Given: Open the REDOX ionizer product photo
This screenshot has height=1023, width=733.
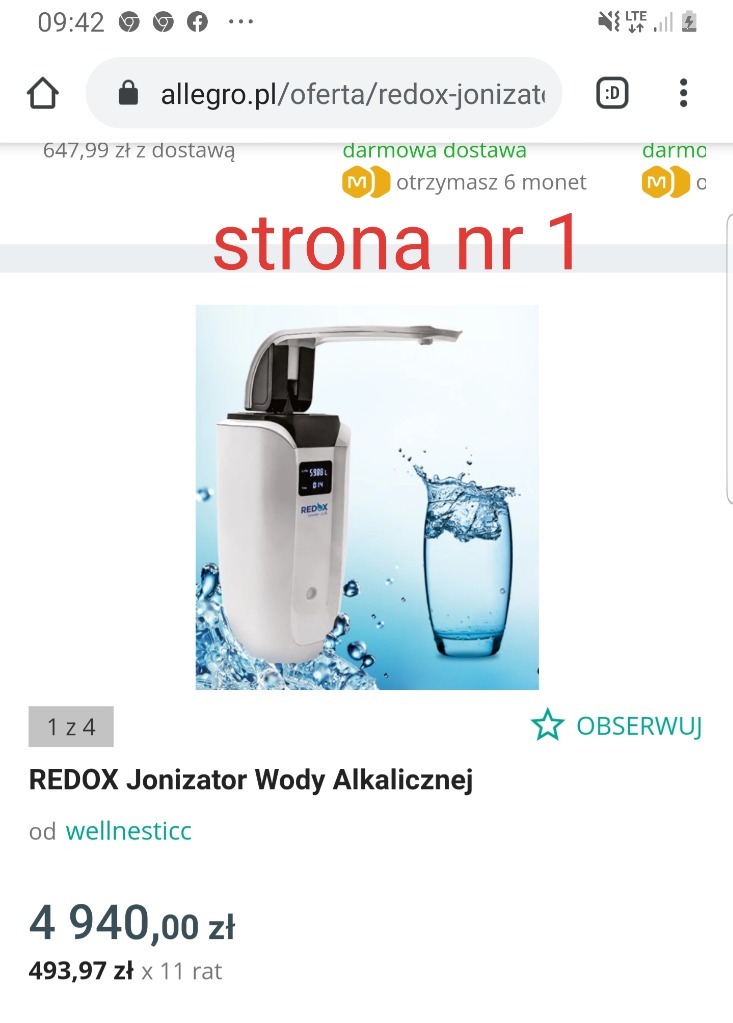Looking at the screenshot, I should point(367,497).
